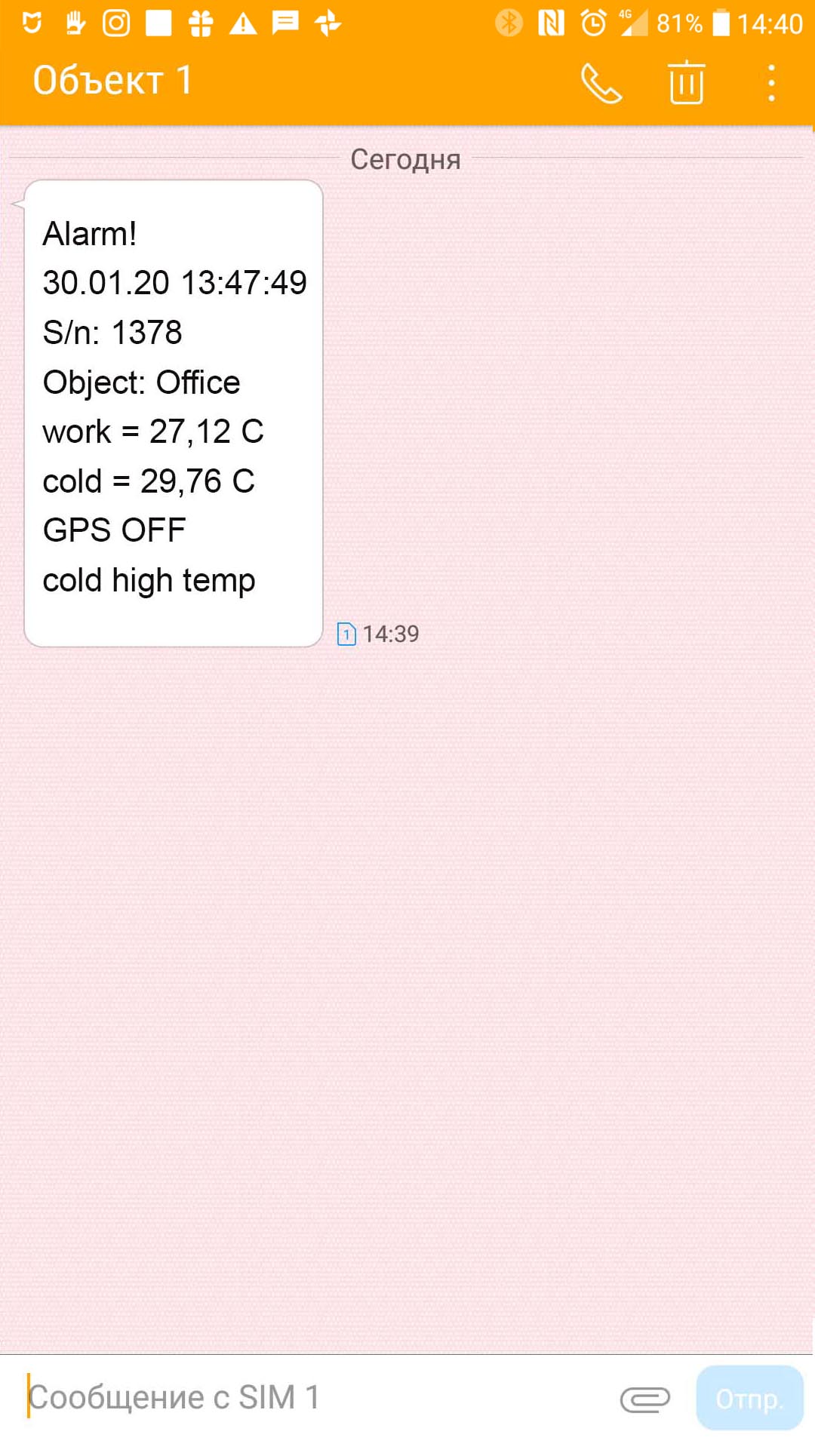The height and width of the screenshot is (1456, 815).
Task: Focus the 'Сообщение с SIM 1' field
Action: click(302, 1397)
